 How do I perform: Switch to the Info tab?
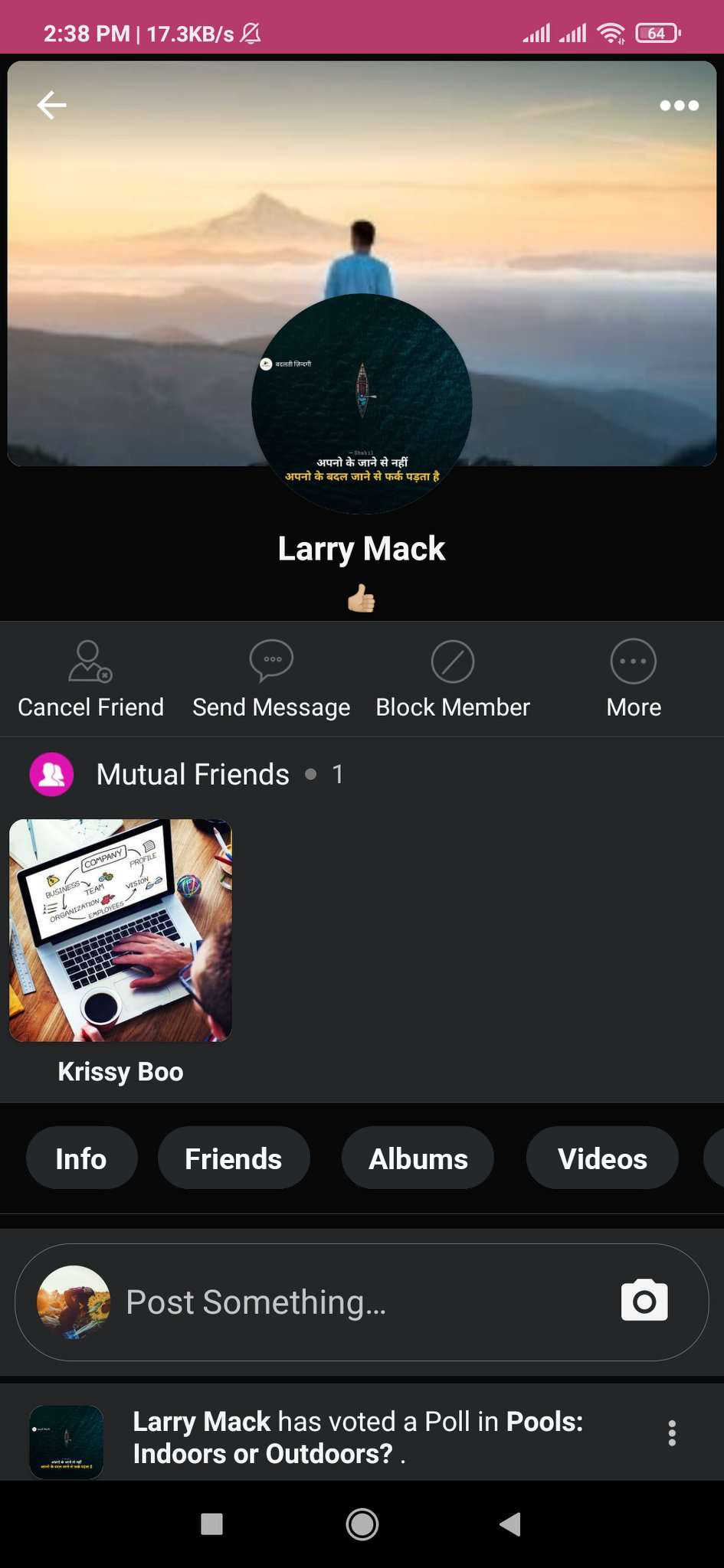(x=81, y=1158)
